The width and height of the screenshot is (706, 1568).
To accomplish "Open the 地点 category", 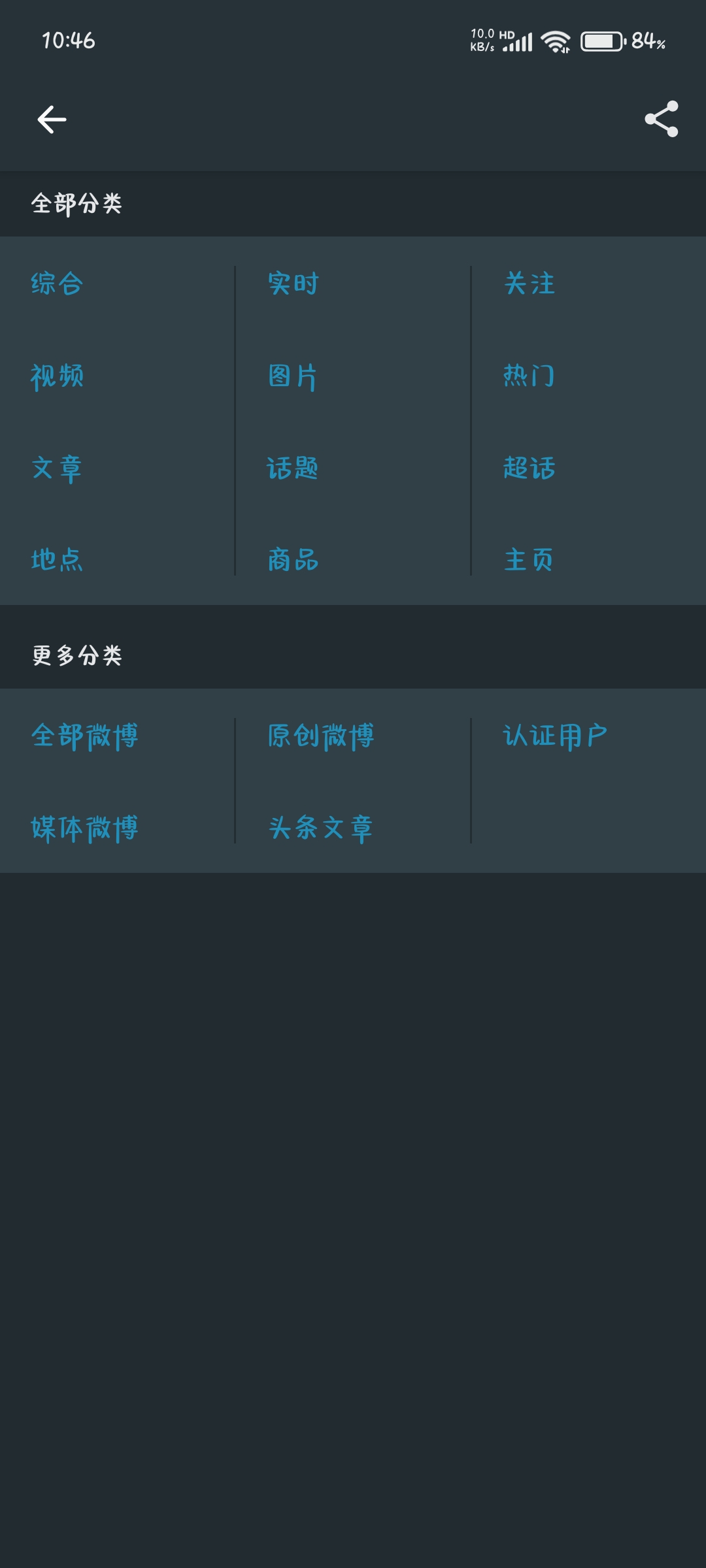I will (58, 560).
